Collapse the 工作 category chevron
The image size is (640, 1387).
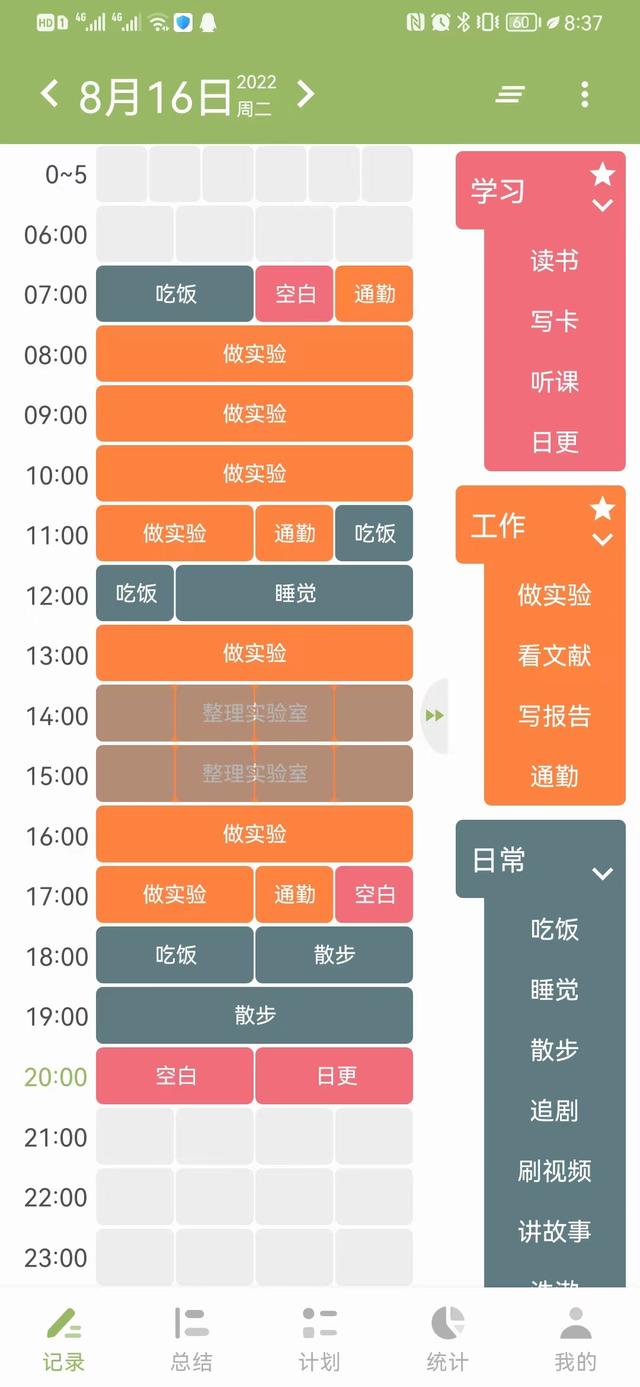coord(602,540)
